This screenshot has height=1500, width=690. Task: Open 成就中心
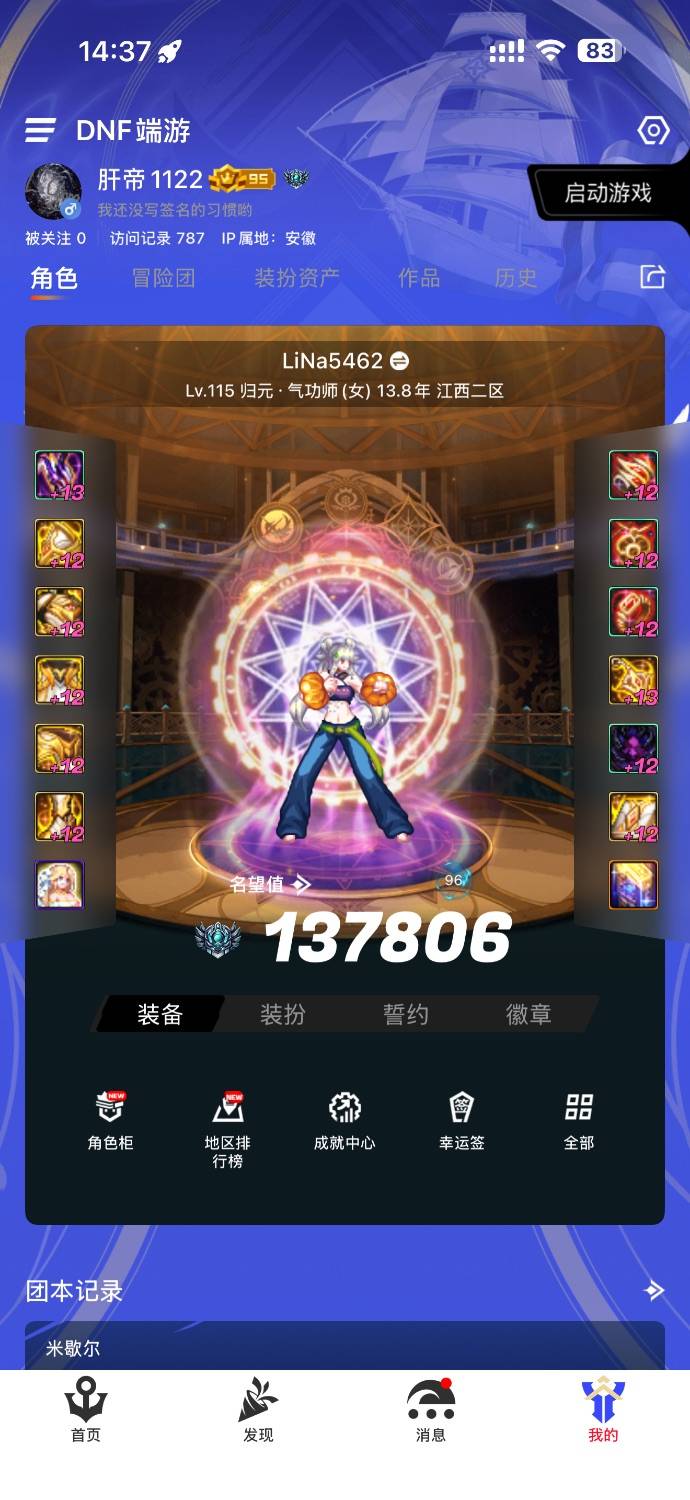click(344, 1120)
